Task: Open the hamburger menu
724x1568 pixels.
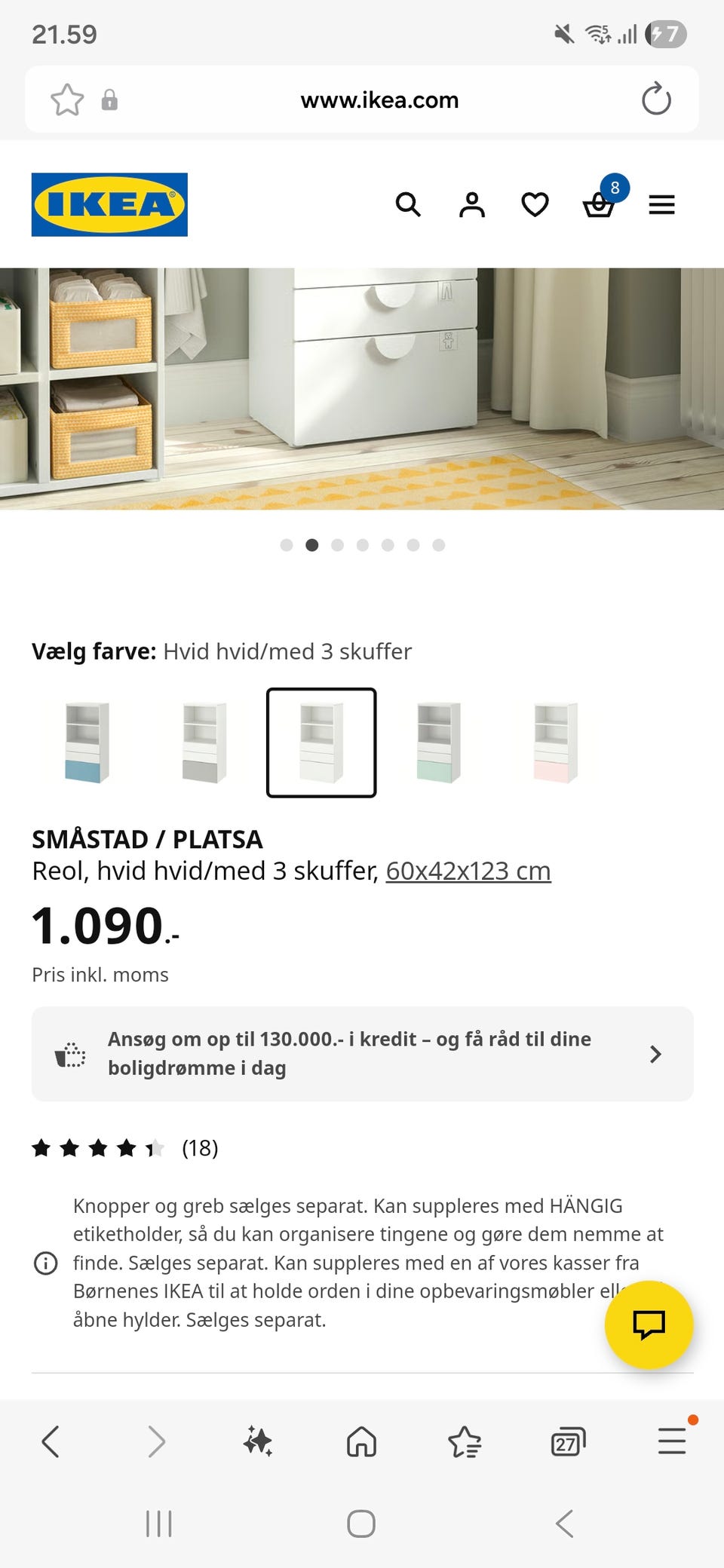Action: pyautogui.click(x=661, y=204)
